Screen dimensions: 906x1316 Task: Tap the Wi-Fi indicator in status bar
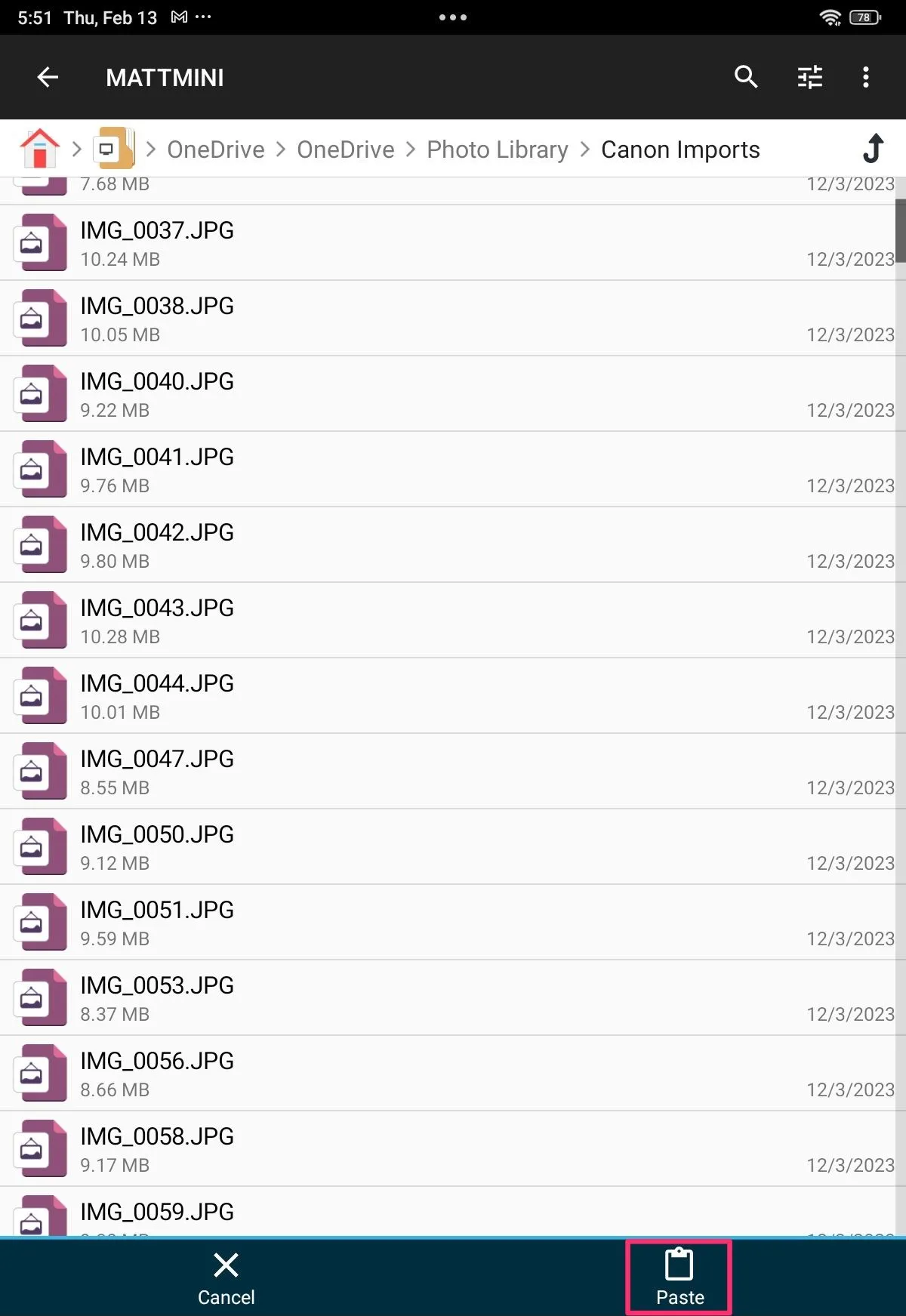831,16
